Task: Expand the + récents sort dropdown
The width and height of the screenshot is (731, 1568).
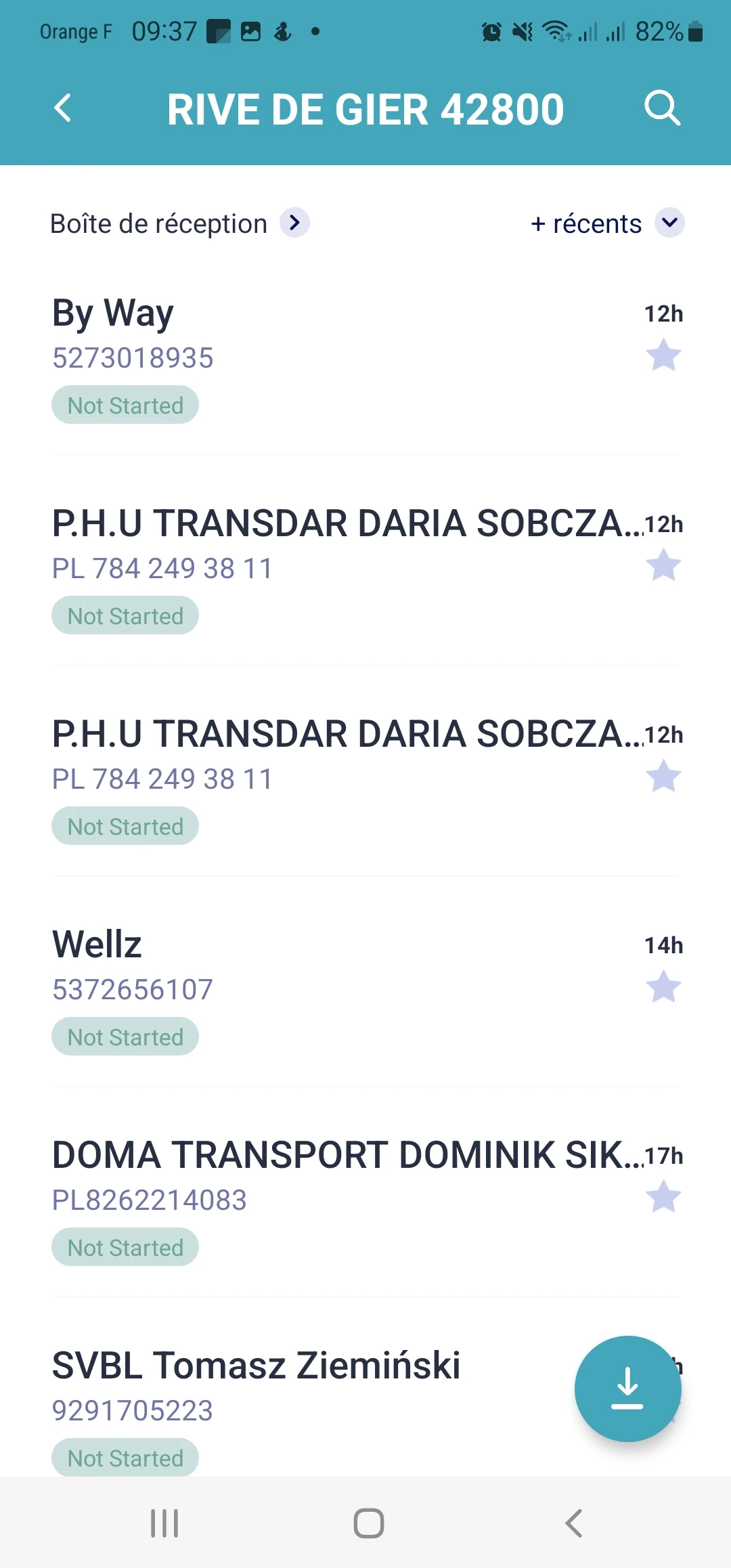Action: click(x=669, y=223)
